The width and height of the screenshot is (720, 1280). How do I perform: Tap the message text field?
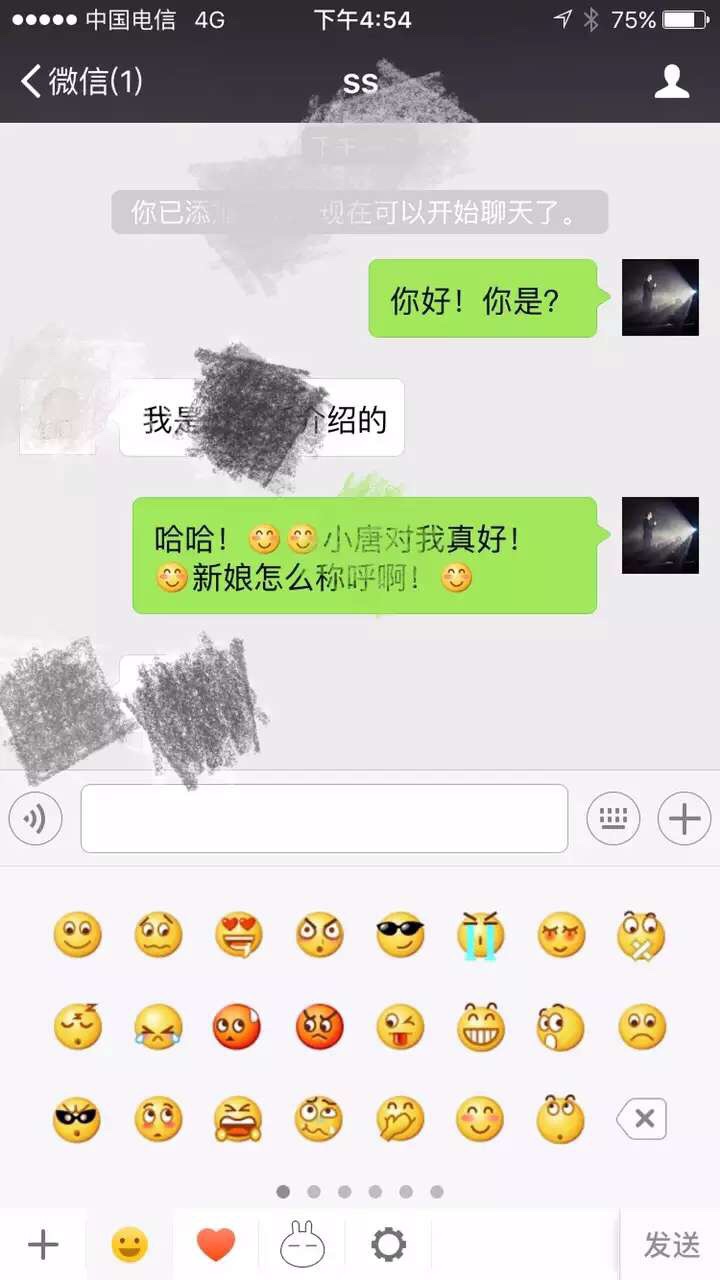pos(324,818)
